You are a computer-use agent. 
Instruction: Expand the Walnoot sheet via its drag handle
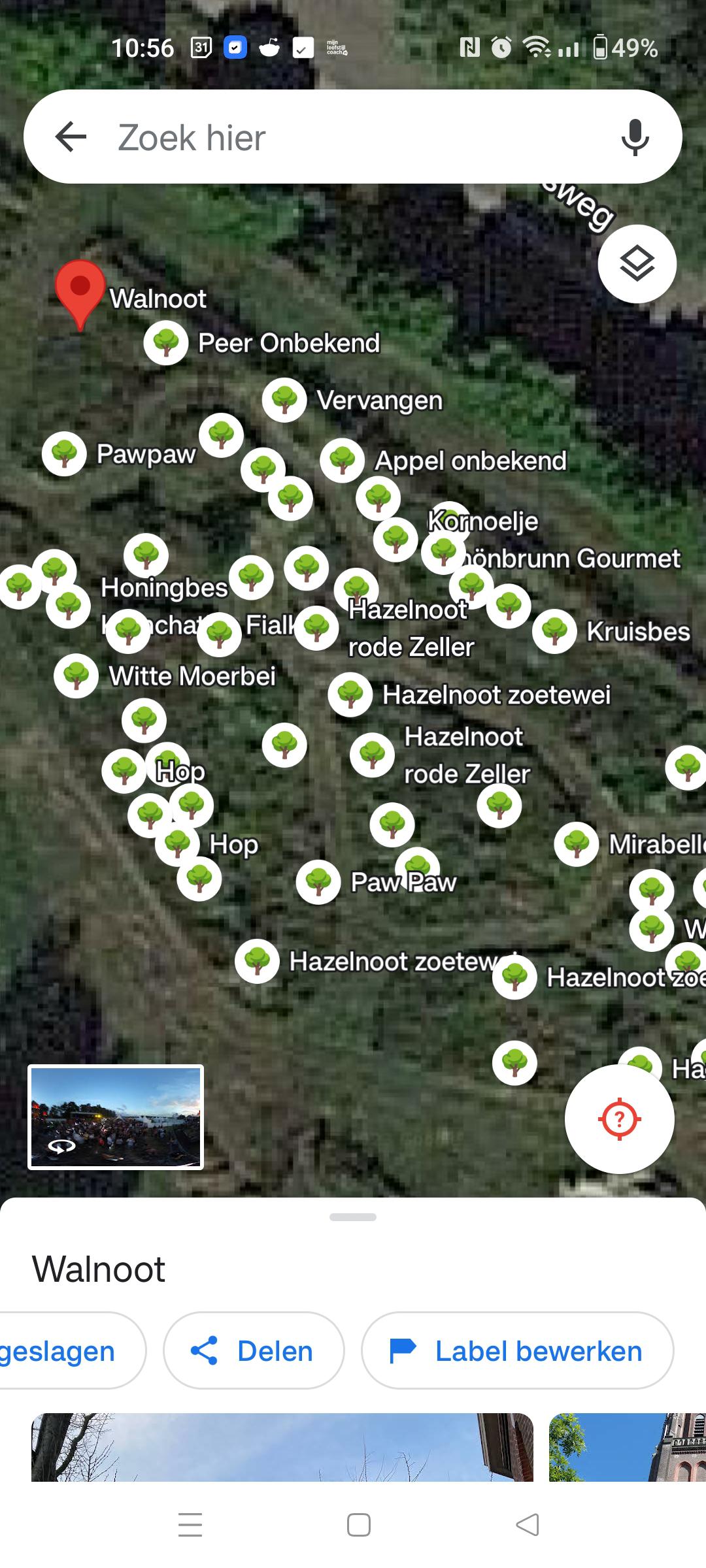click(x=353, y=1217)
